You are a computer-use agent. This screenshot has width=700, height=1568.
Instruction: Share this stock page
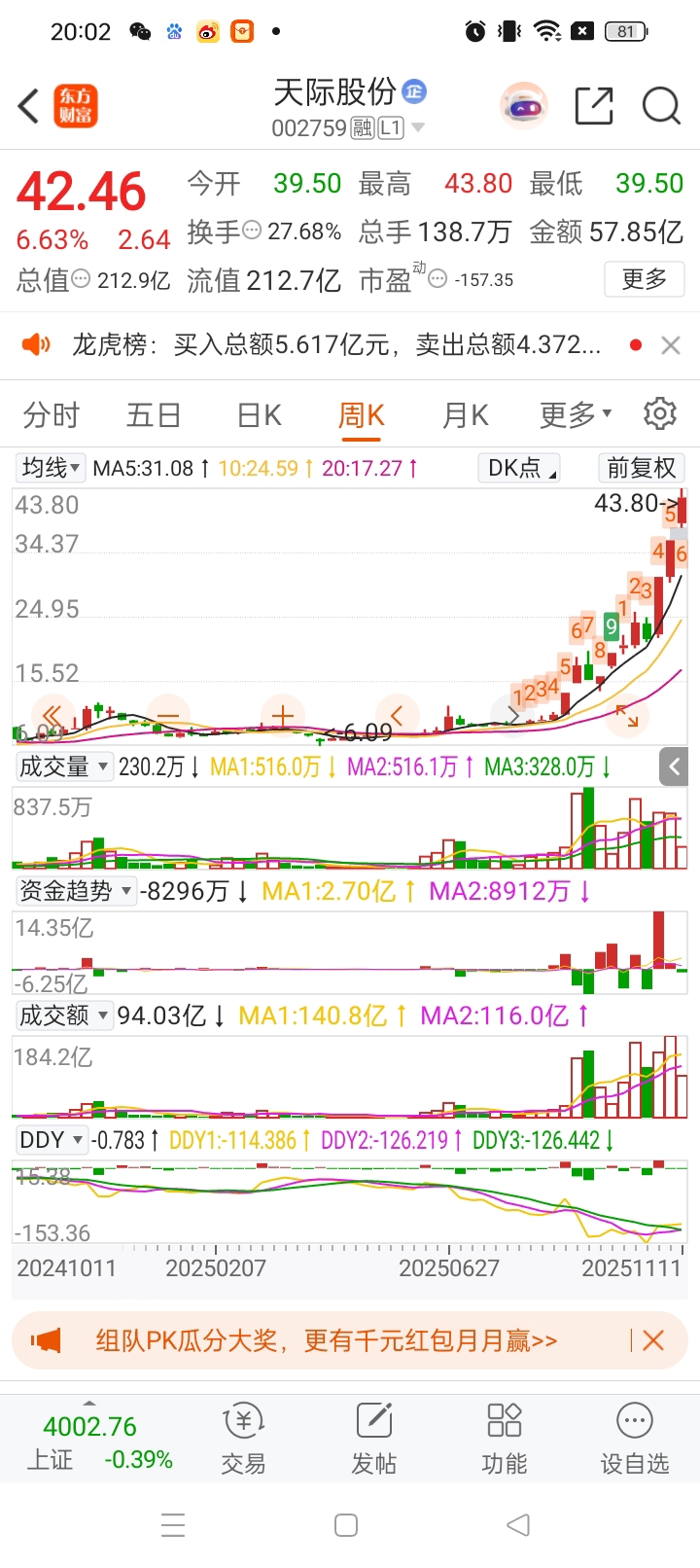coord(594,106)
